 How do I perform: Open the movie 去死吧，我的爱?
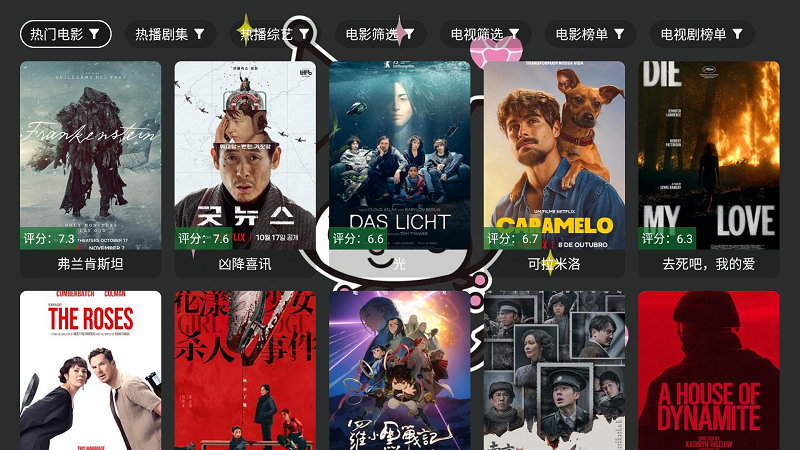pyautogui.click(x=708, y=160)
